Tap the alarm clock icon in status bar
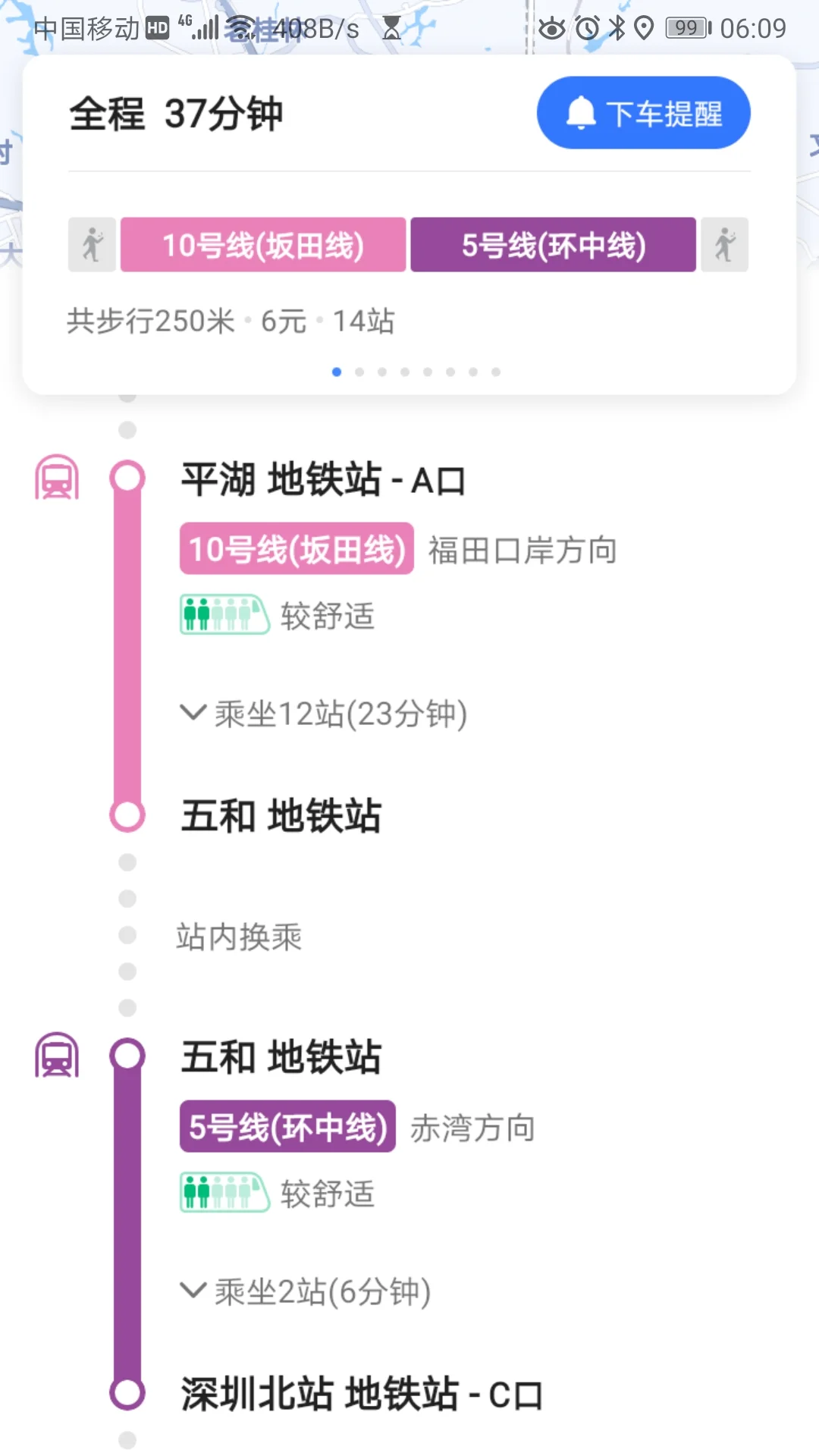The image size is (819, 1456). 585,27
